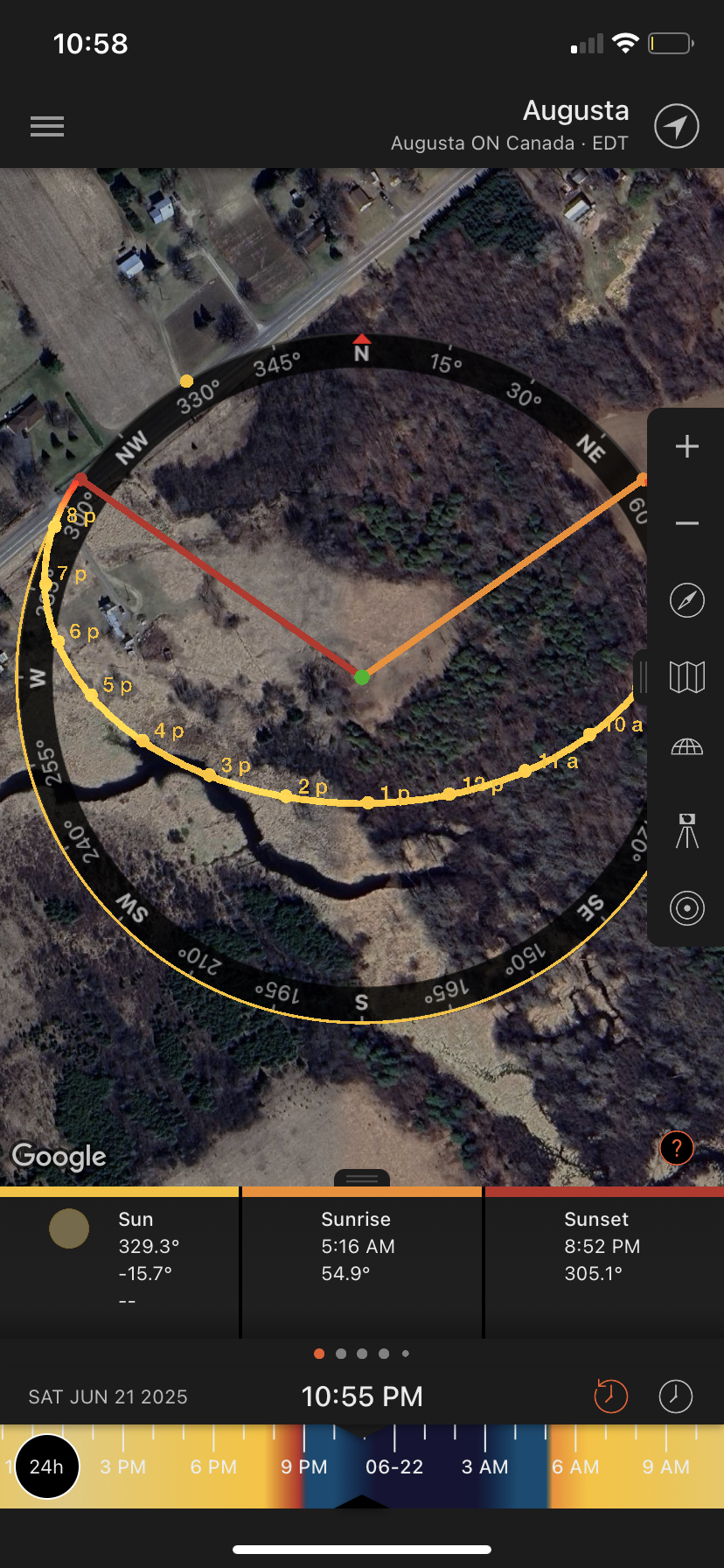Open the map type selector
The width and height of the screenshot is (724, 1568).
coord(687,676)
